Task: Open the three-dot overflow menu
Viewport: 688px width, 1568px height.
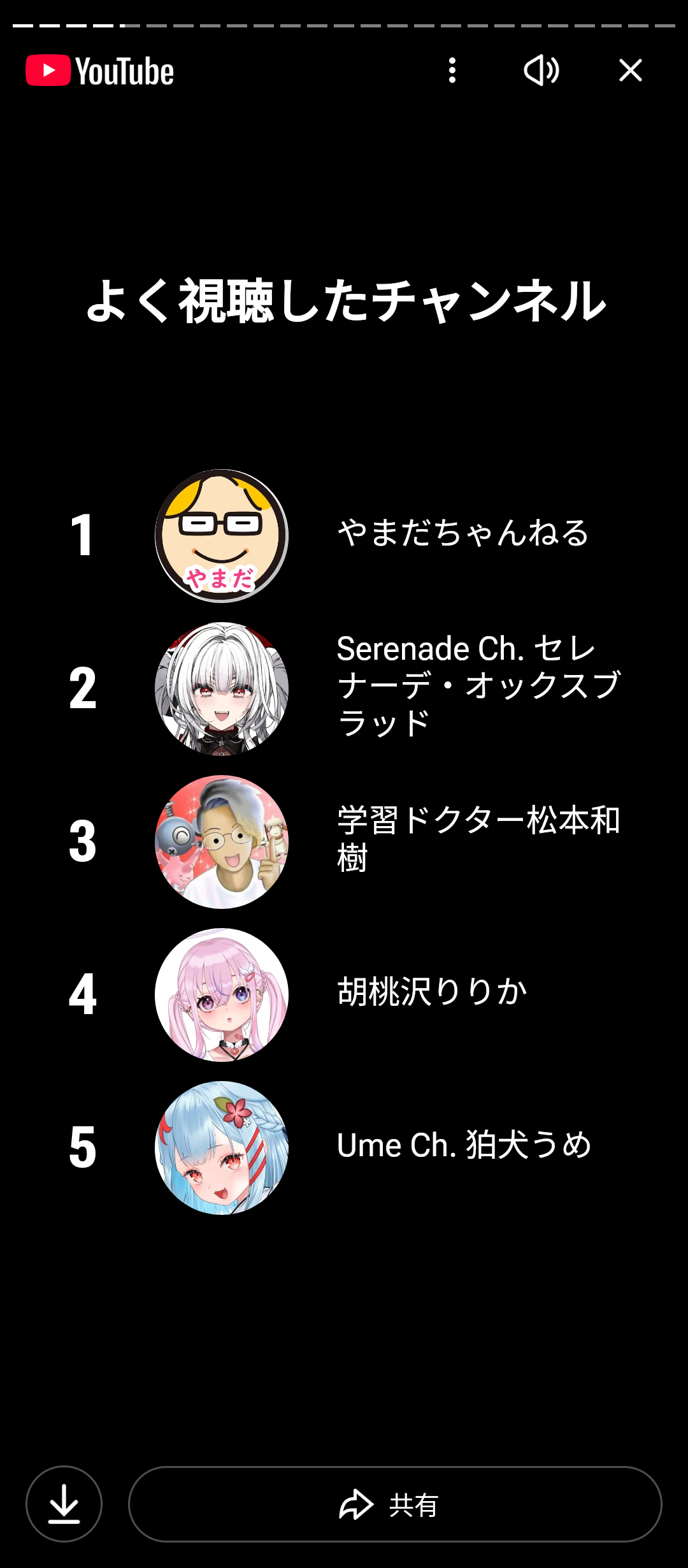Action: [452, 70]
